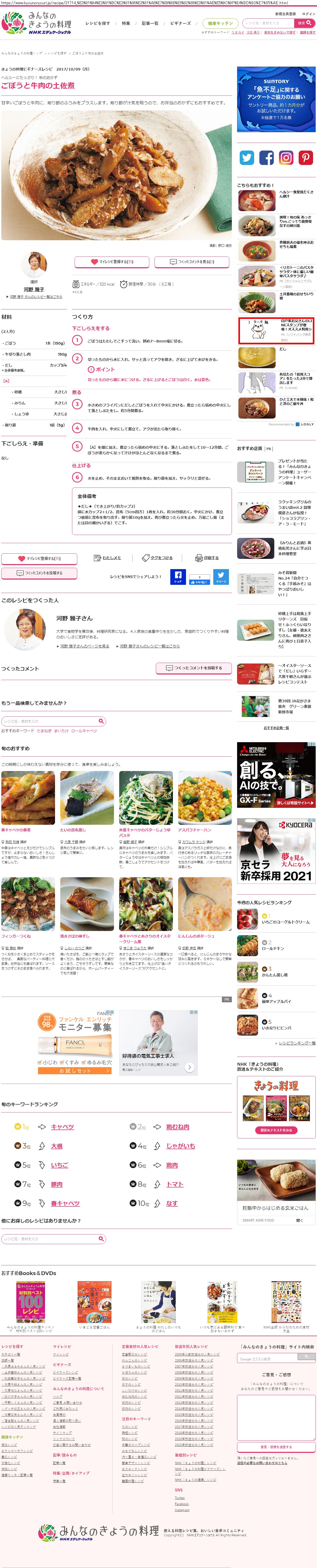Screen dimensions: 317x1568
Task: Tap the 検索 button in the header
Action: click(x=304, y=23)
